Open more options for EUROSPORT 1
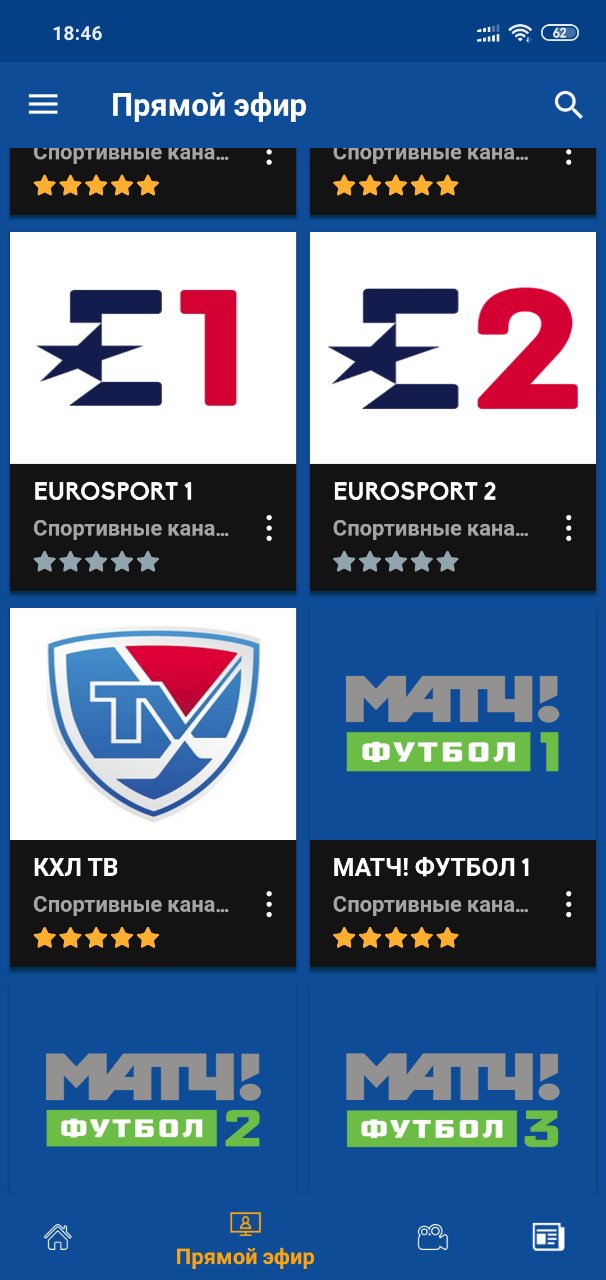 tap(269, 528)
